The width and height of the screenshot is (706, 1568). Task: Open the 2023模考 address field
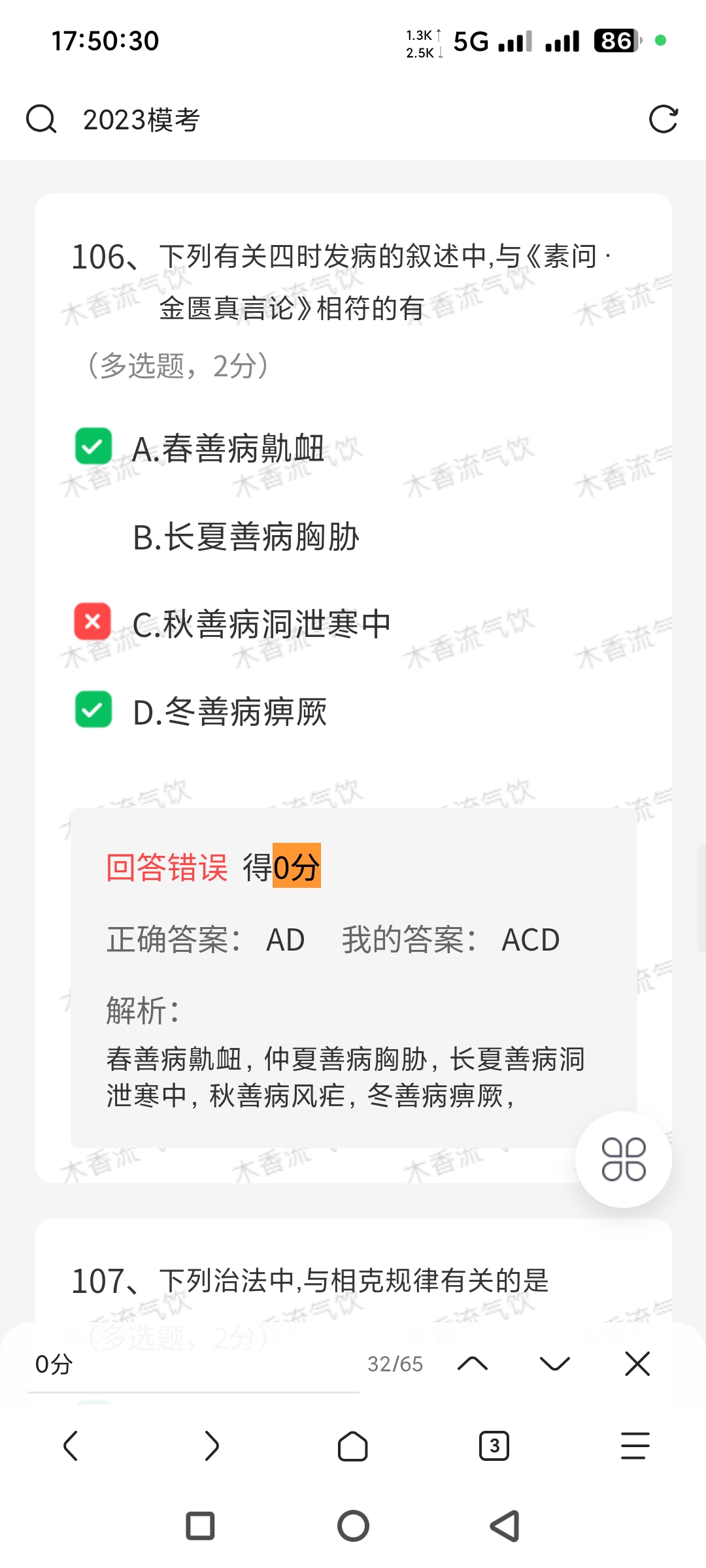tap(327, 120)
